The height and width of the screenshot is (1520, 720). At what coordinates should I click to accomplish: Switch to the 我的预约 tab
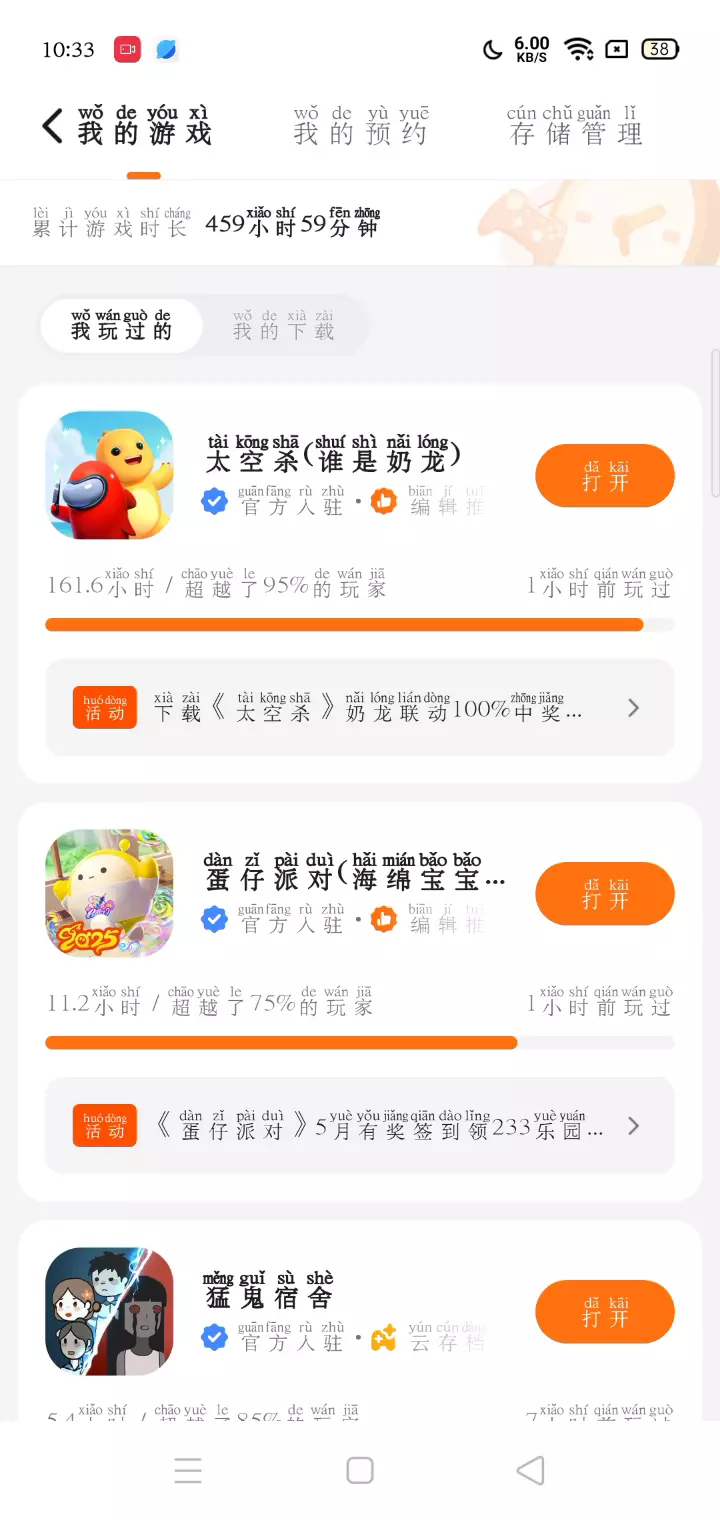pyautogui.click(x=361, y=128)
